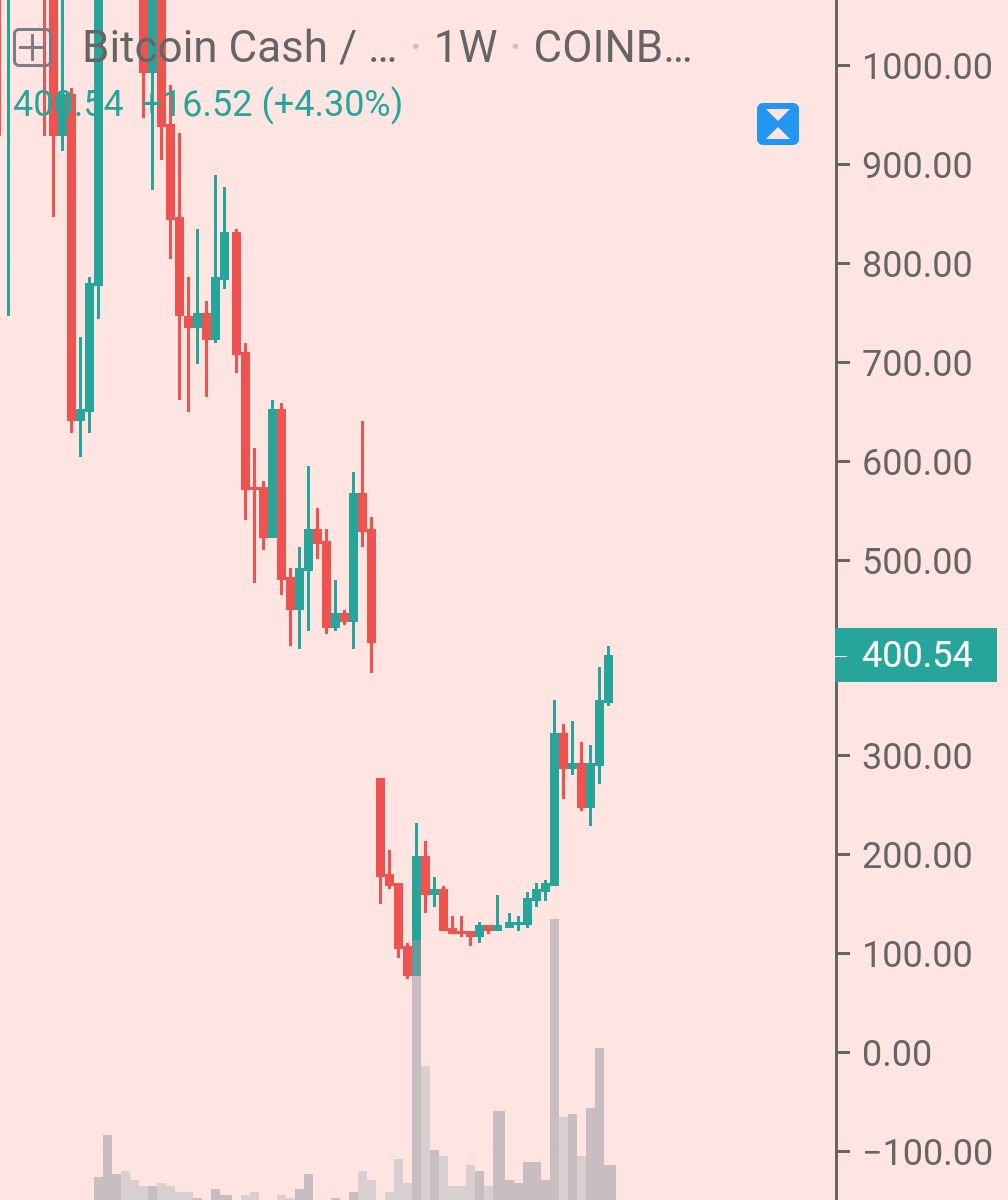The height and width of the screenshot is (1200, 1008).
Task: Change the 1W chart interval
Action: [465, 47]
